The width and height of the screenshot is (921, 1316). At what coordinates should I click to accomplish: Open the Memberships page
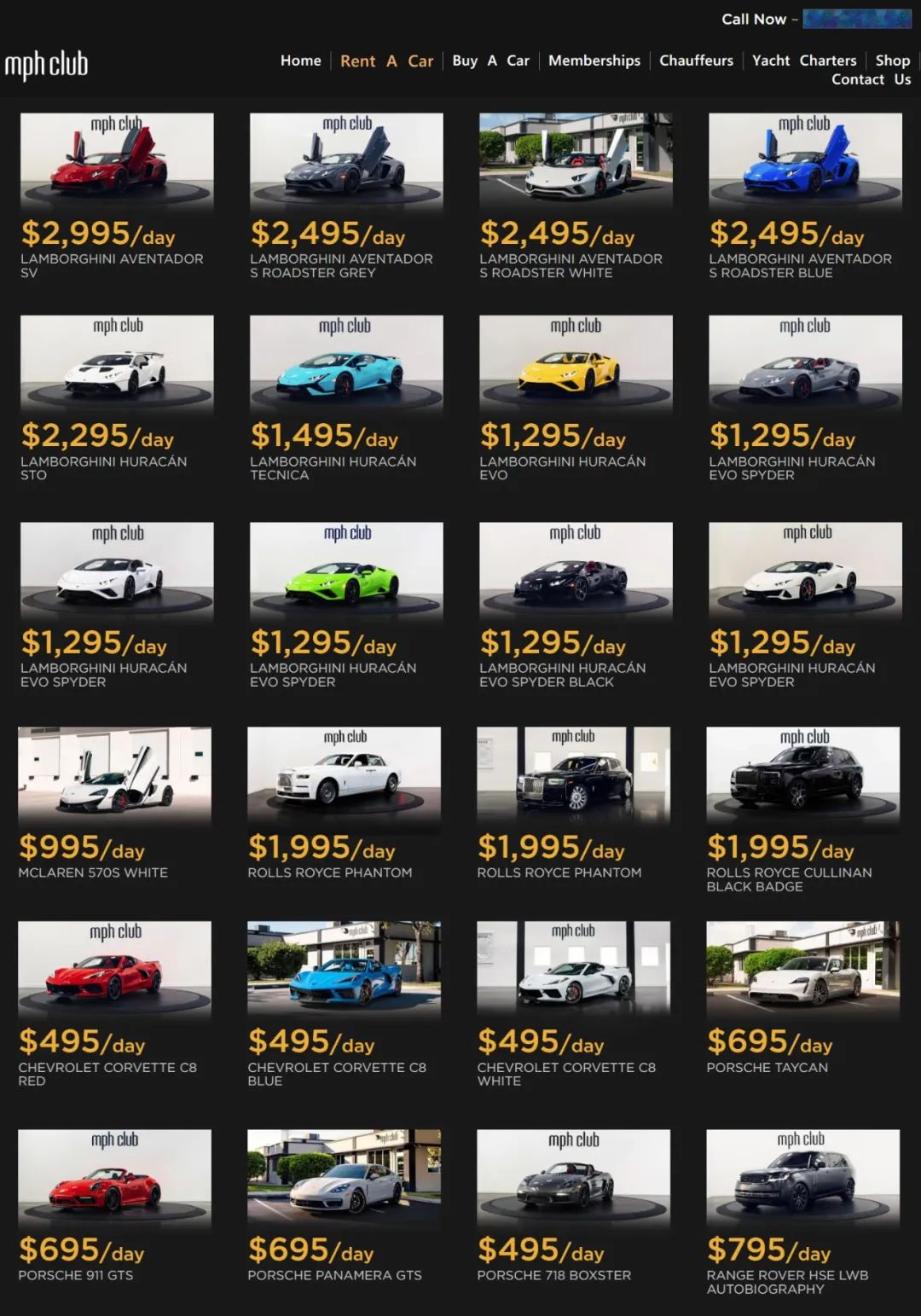coord(594,61)
